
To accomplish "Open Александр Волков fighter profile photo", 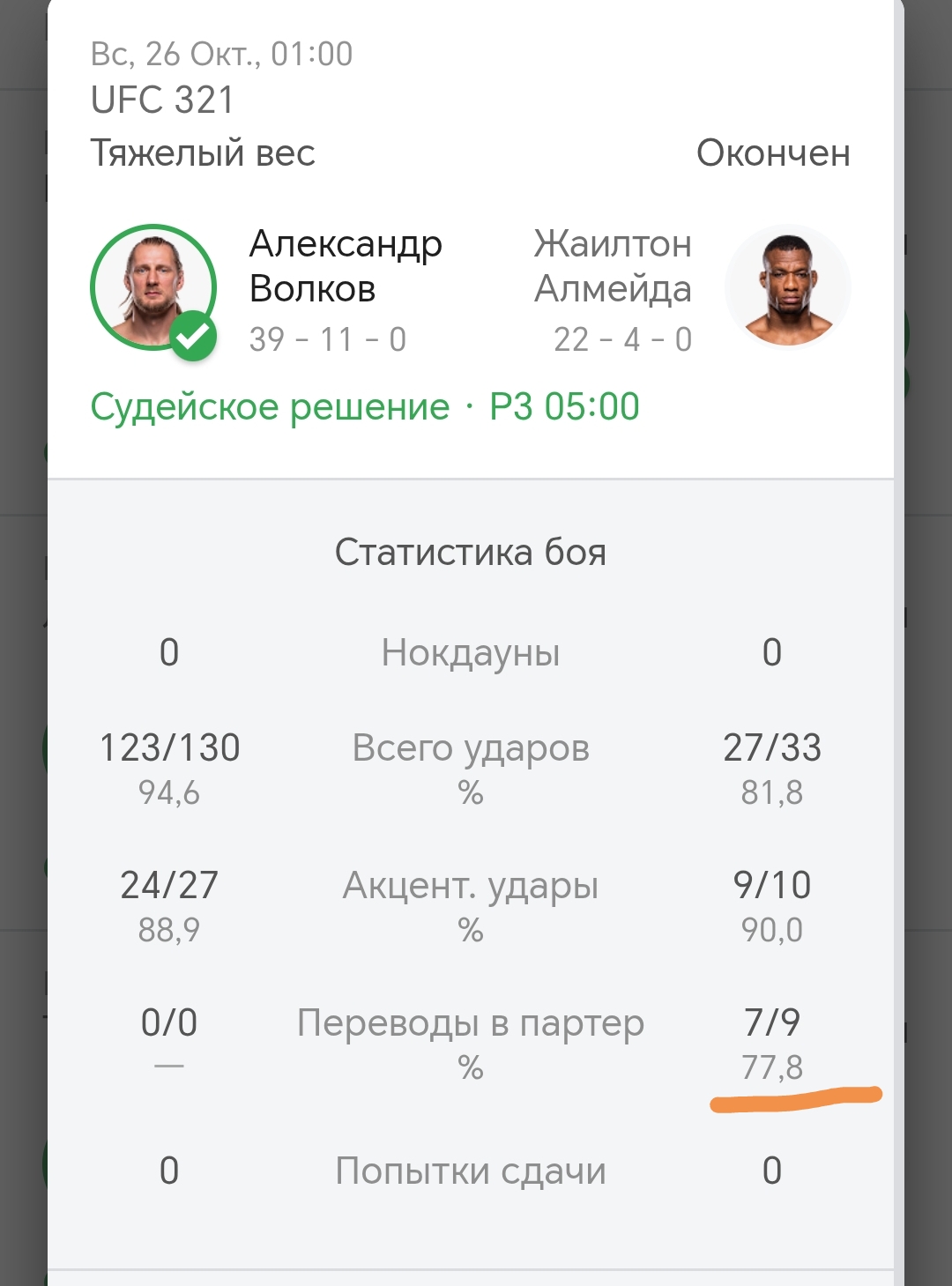I will coord(153,287).
